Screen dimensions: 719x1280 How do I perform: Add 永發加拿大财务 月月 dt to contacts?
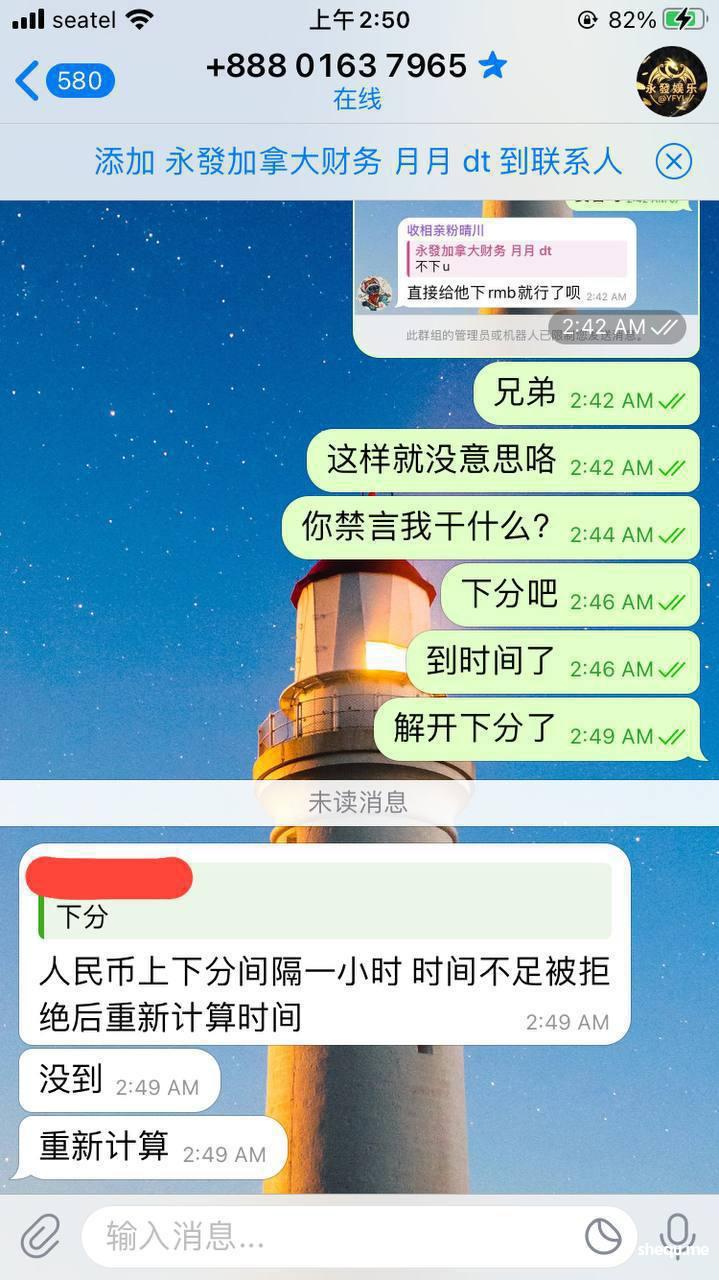(x=358, y=161)
